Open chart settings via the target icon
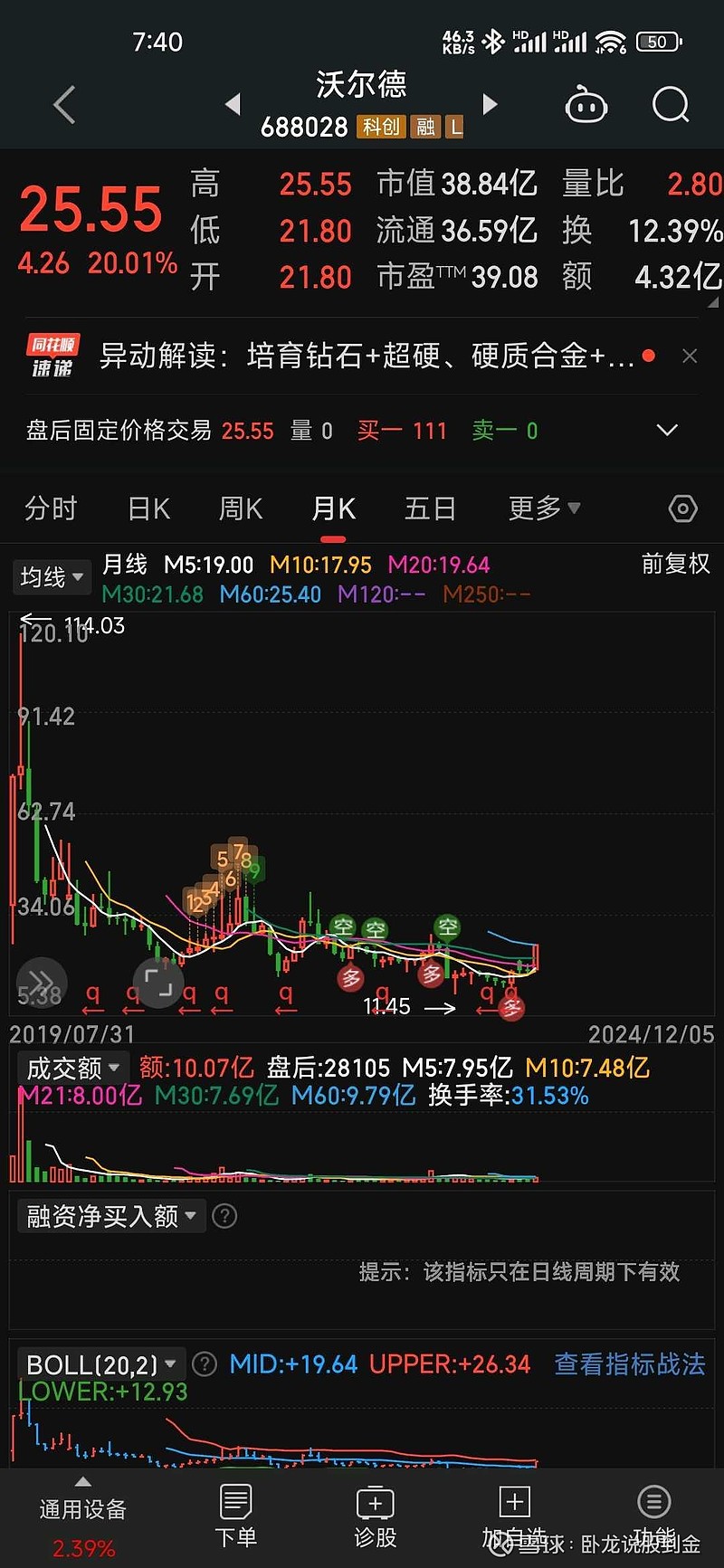Screen dimensions: 724x1568 tap(682, 508)
